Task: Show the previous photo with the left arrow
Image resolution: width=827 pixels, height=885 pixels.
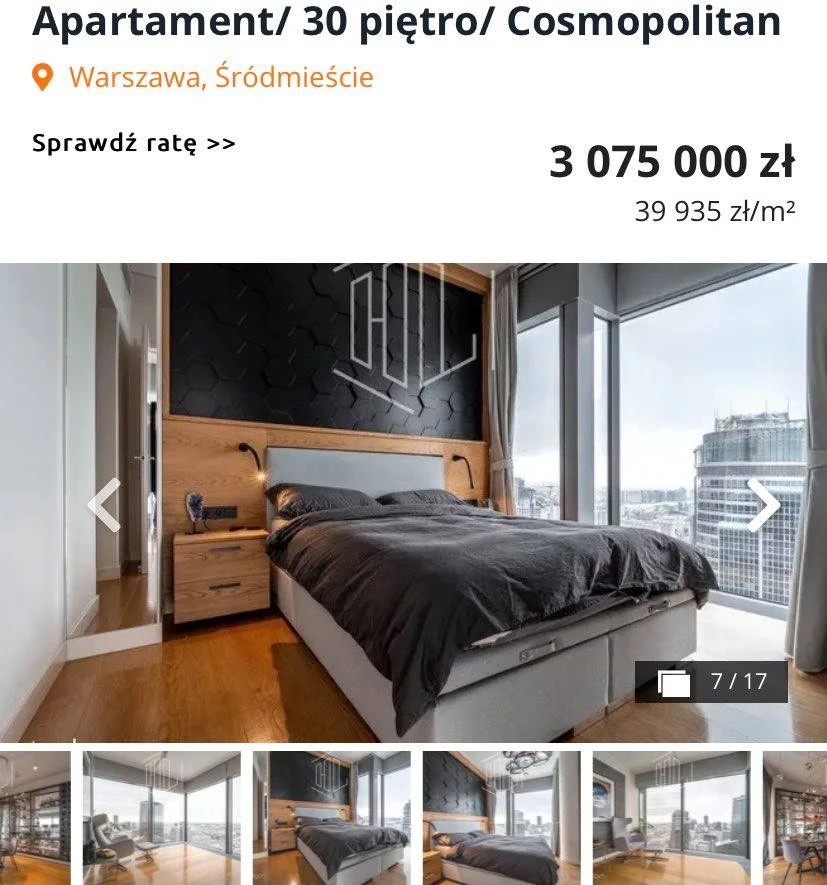Action: point(104,505)
